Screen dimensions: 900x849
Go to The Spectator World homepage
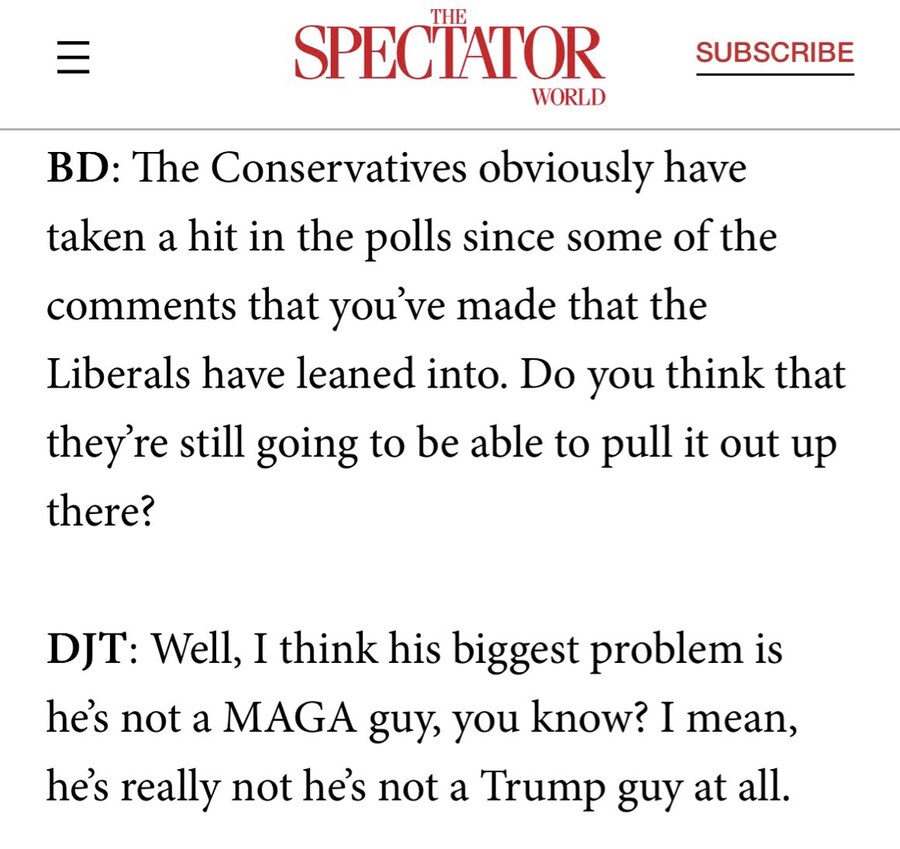449,57
